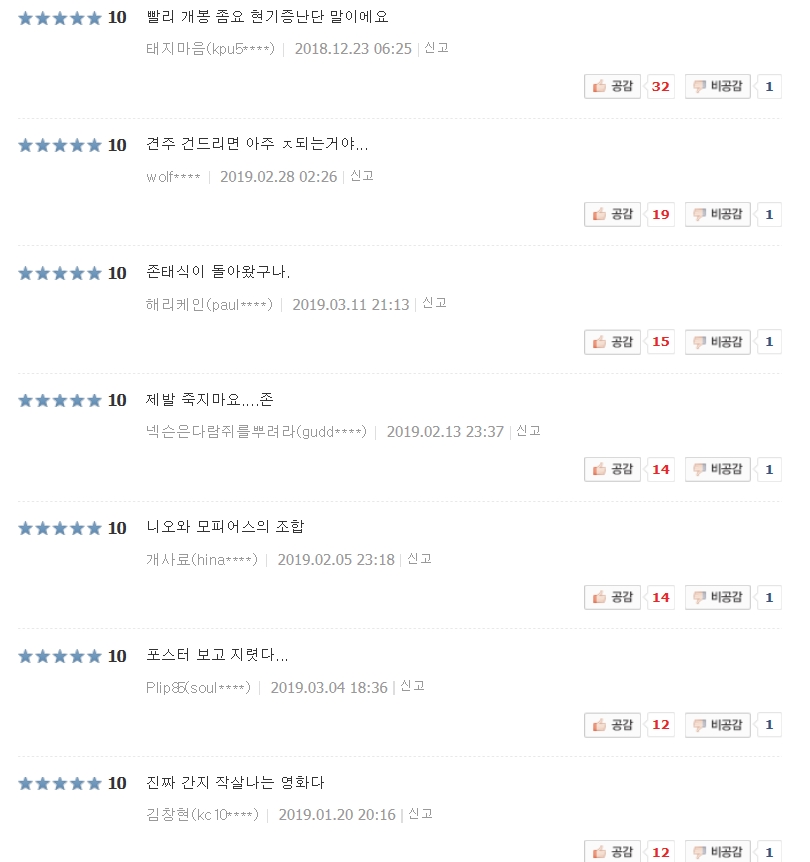Screen dimensions: 810x862
Task: Report the review by 태지마음 via 신고
Action: (x=436, y=48)
